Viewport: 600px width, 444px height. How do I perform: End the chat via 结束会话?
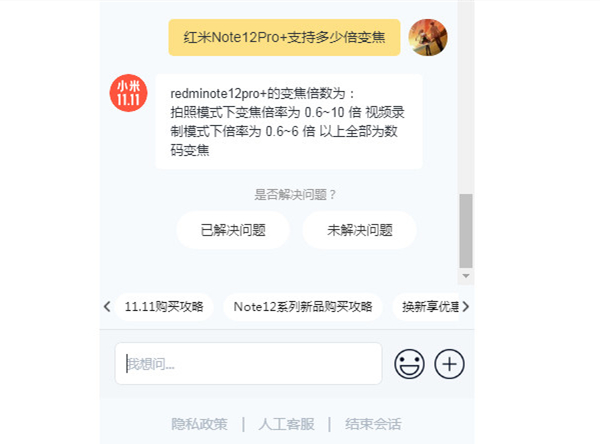point(373,424)
